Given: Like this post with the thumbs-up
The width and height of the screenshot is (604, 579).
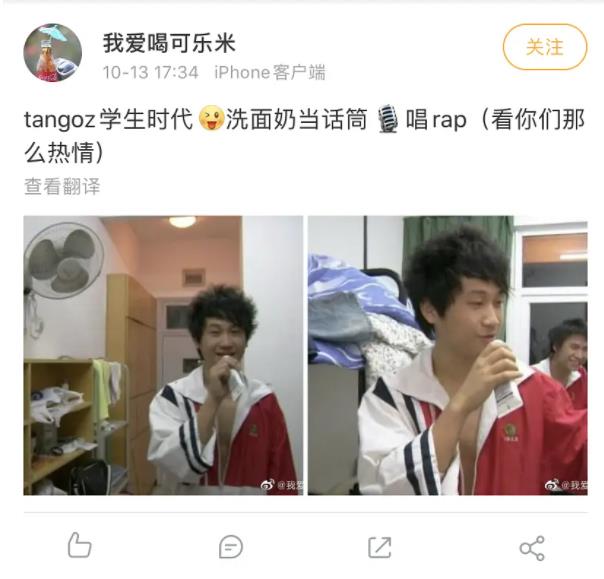Looking at the screenshot, I should click(79, 546).
